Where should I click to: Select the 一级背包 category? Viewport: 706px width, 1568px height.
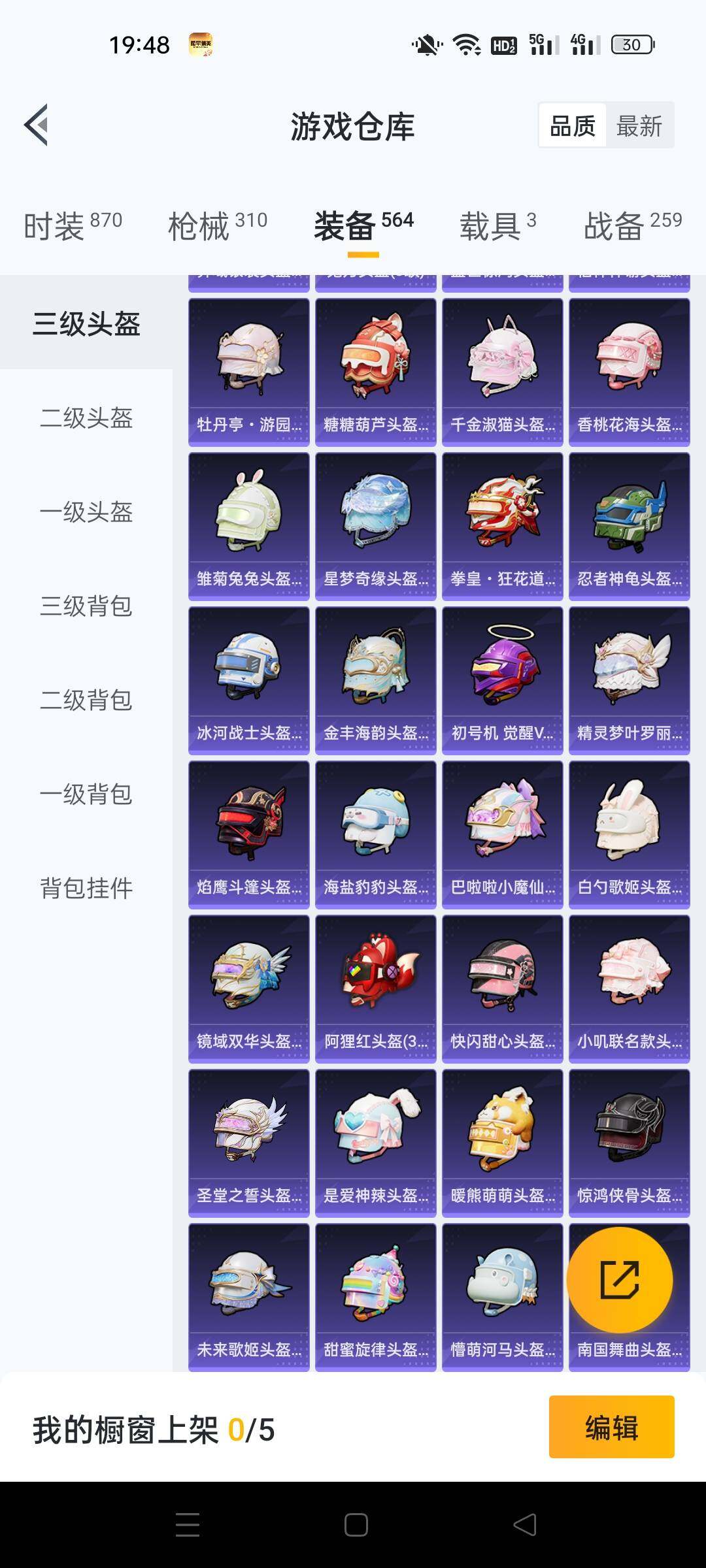pos(86,794)
